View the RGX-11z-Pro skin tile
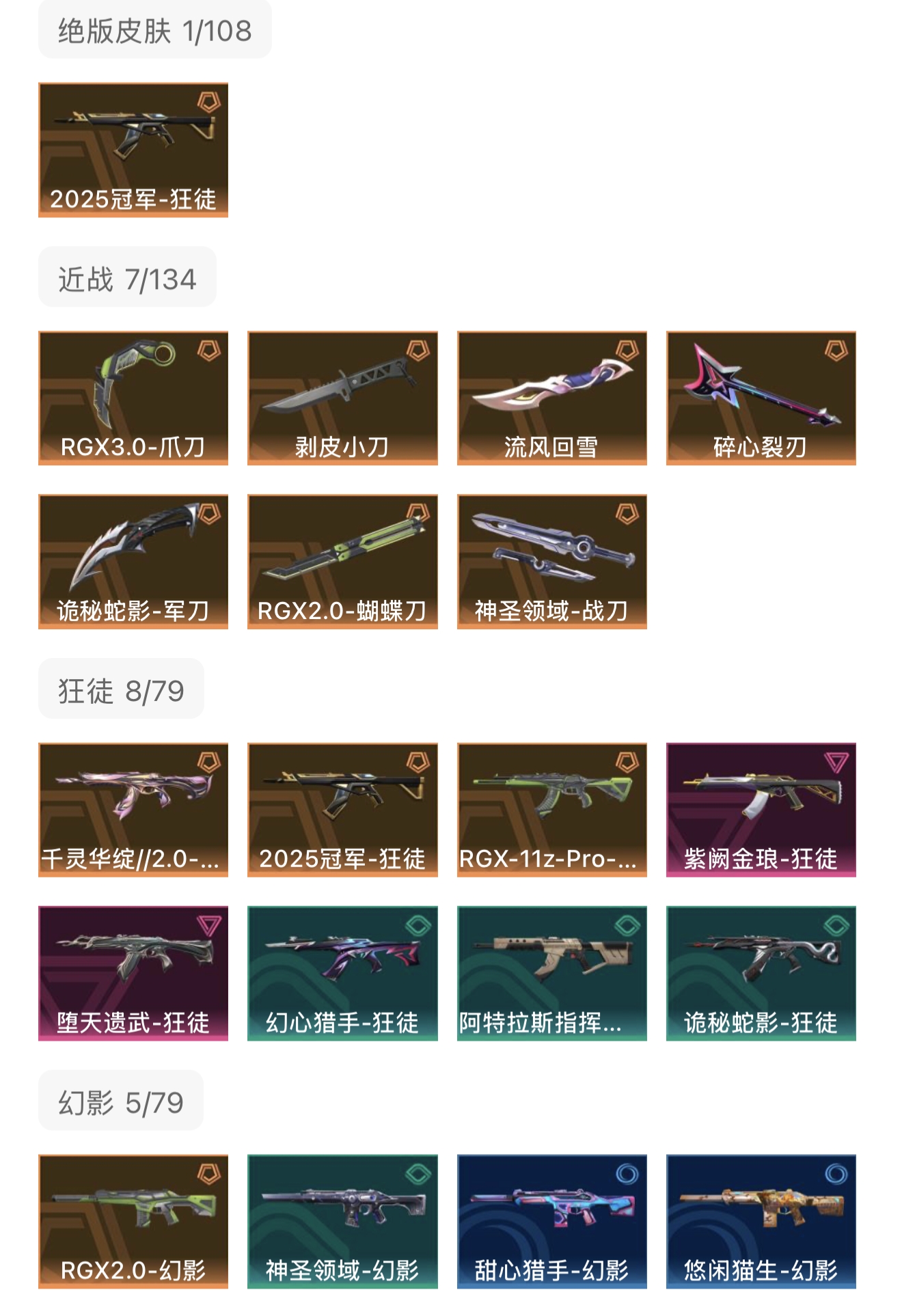This screenshot has height=1316, width=902. (551, 810)
